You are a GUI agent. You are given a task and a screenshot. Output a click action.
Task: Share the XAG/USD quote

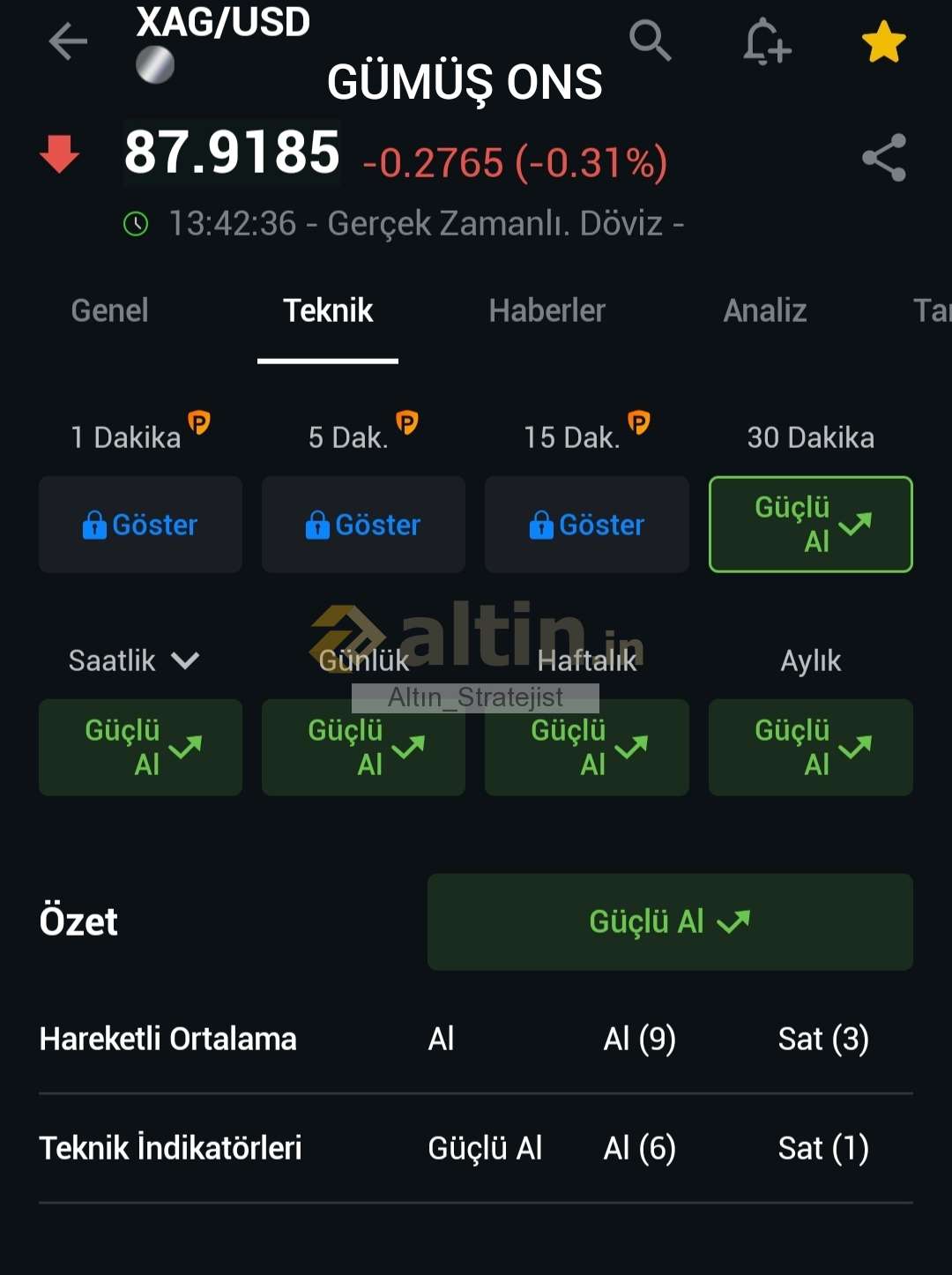click(884, 158)
